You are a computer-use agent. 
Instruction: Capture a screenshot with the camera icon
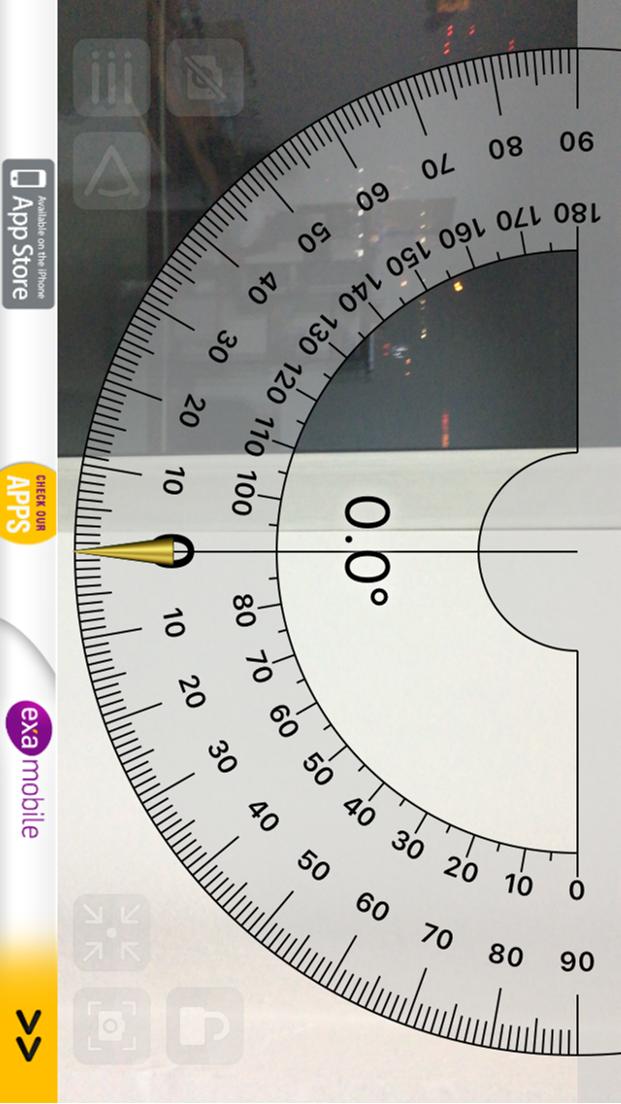(x=111, y=1025)
